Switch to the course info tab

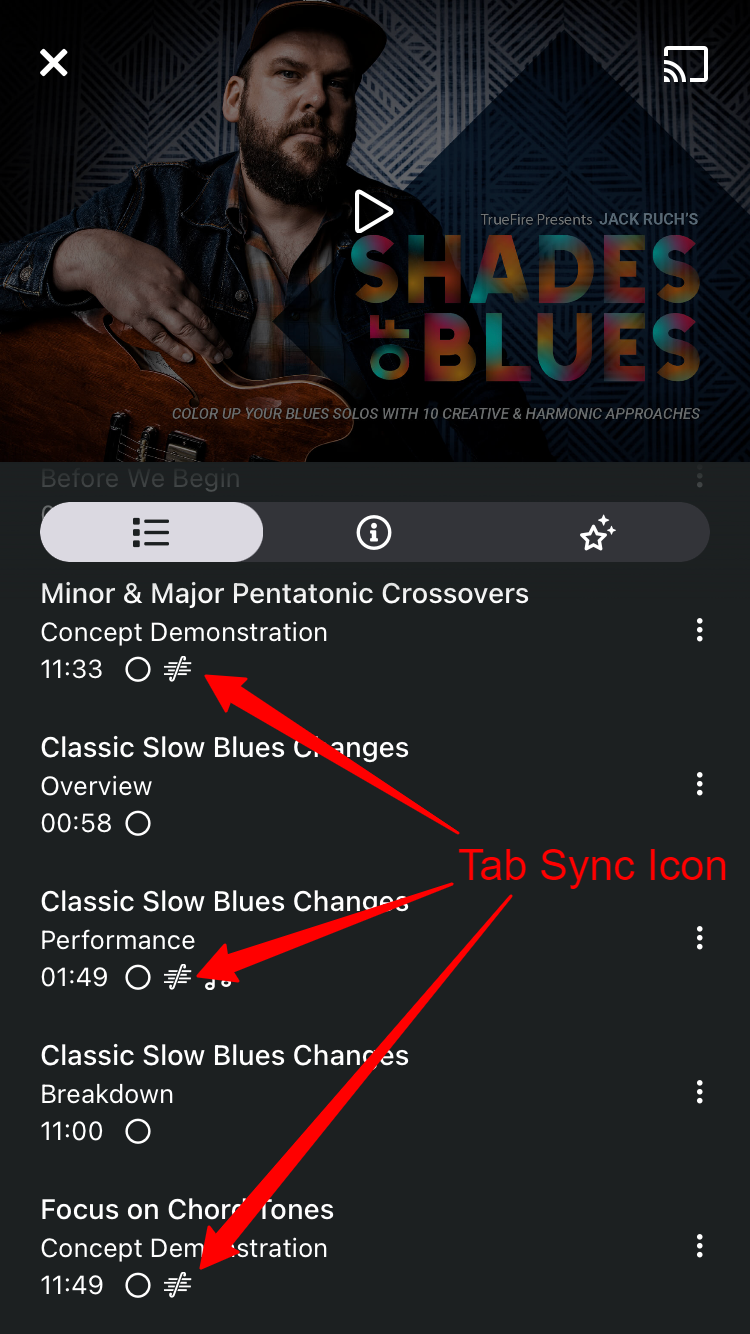point(374,532)
